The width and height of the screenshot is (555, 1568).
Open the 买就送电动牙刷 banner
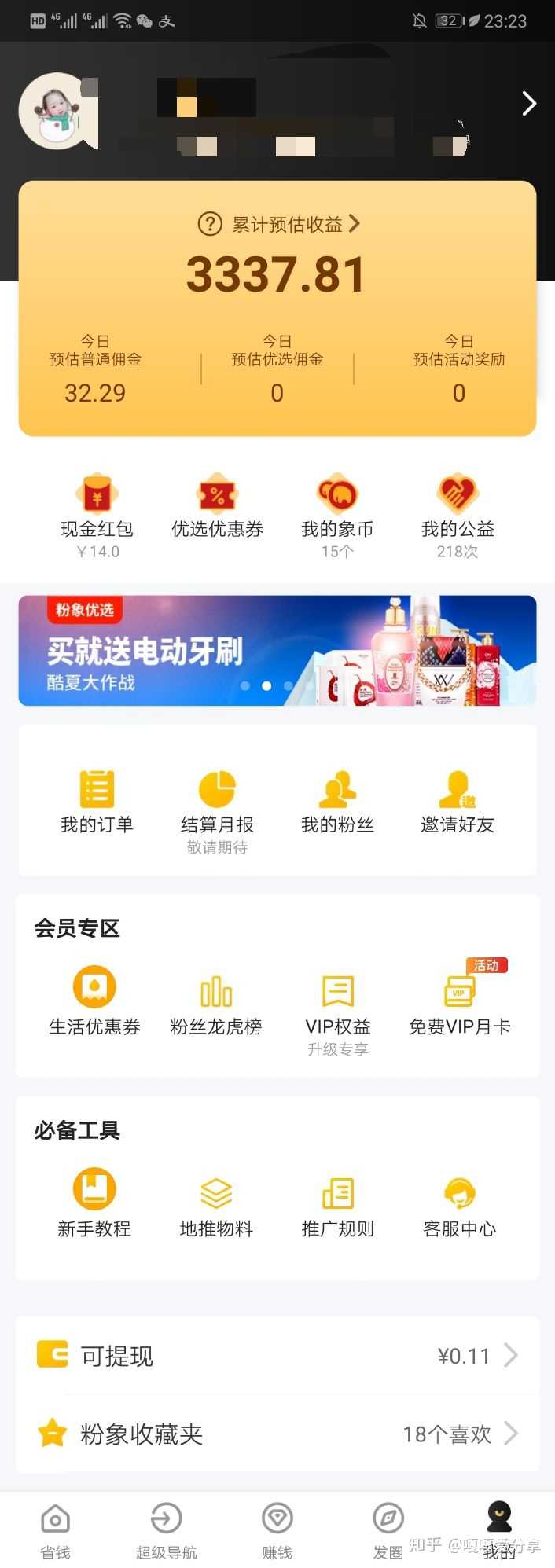(277, 651)
